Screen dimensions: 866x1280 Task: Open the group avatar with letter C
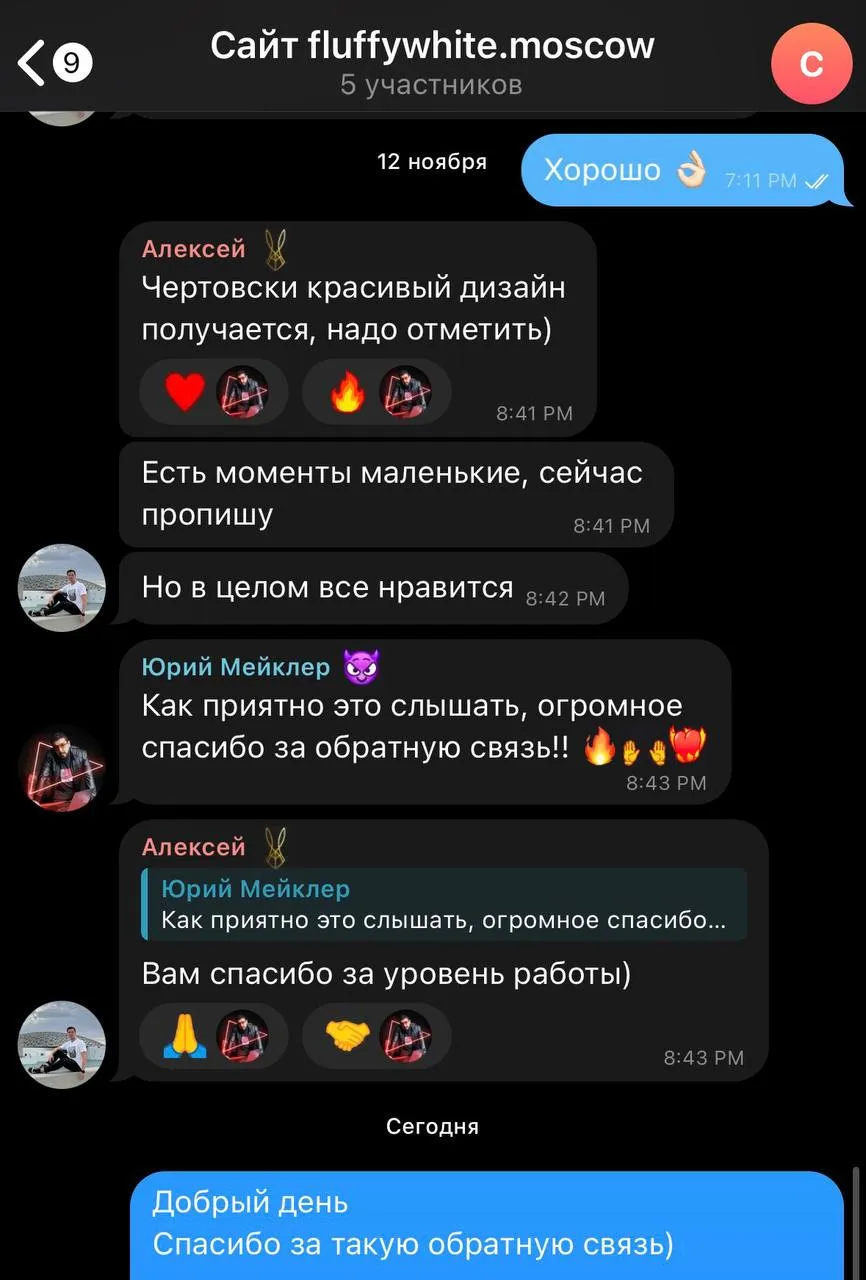(811, 64)
